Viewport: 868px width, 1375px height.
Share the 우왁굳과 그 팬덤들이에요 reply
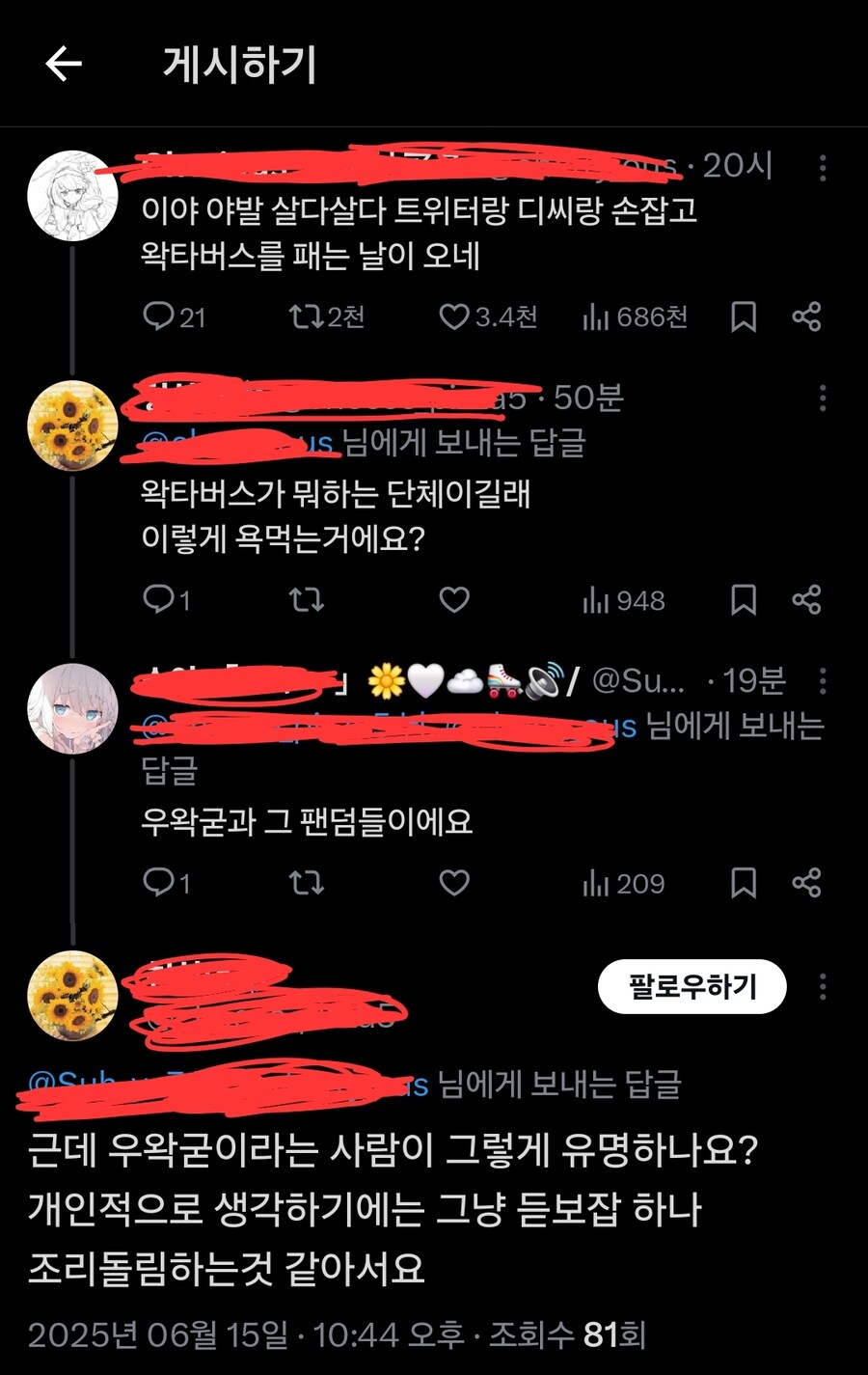[806, 883]
